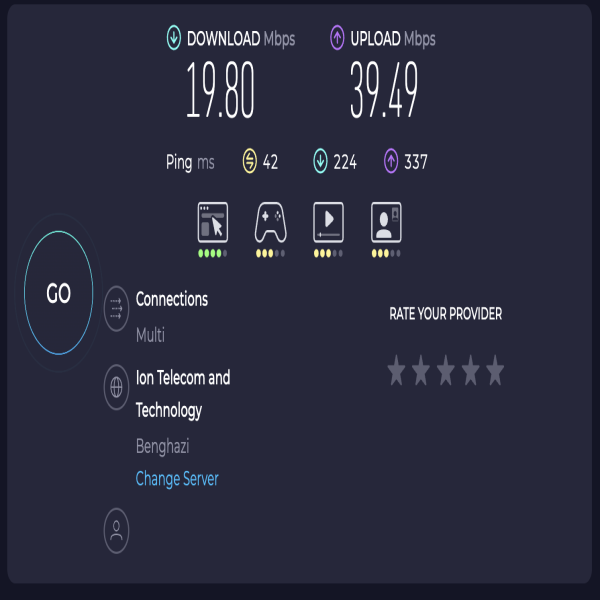Start the speed test with GO
The height and width of the screenshot is (600, 600).
[x=59, y=294]
